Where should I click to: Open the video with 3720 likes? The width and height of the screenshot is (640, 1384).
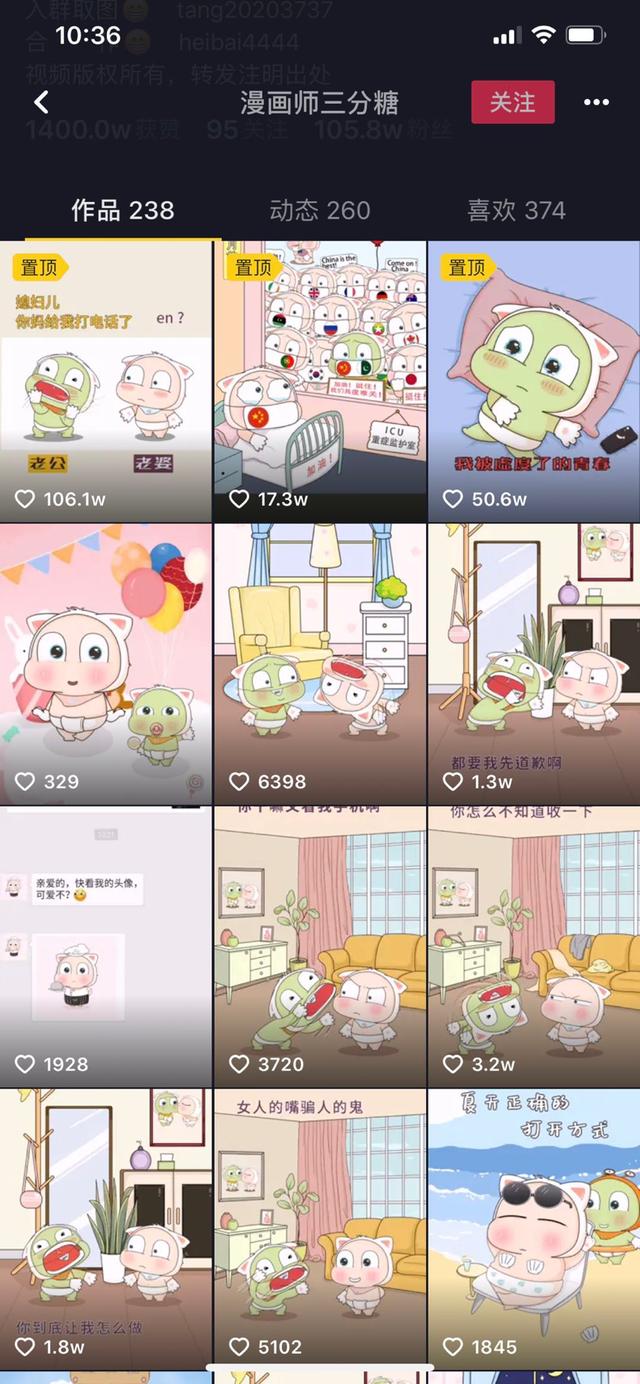tap(320, 946)
